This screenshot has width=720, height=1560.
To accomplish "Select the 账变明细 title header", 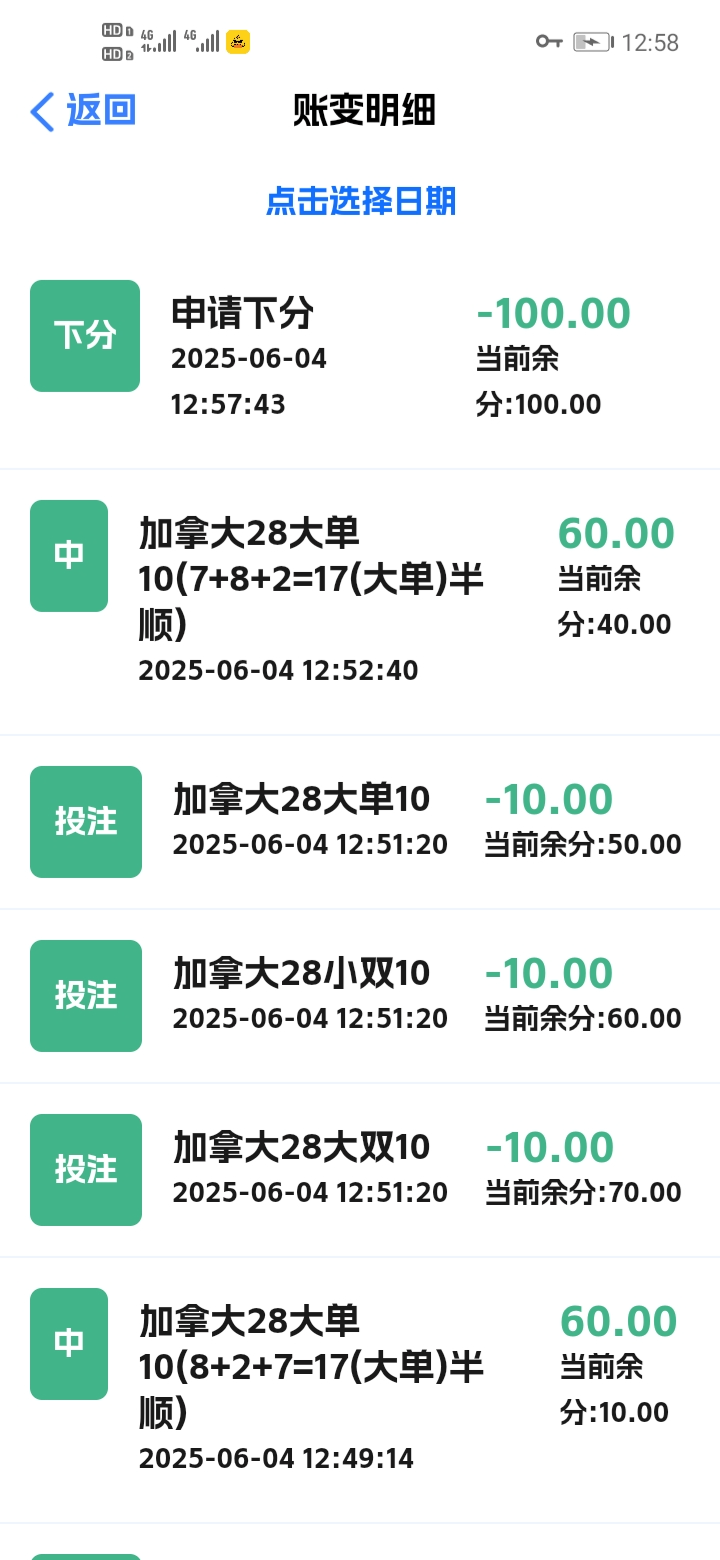I will point(363,110).
